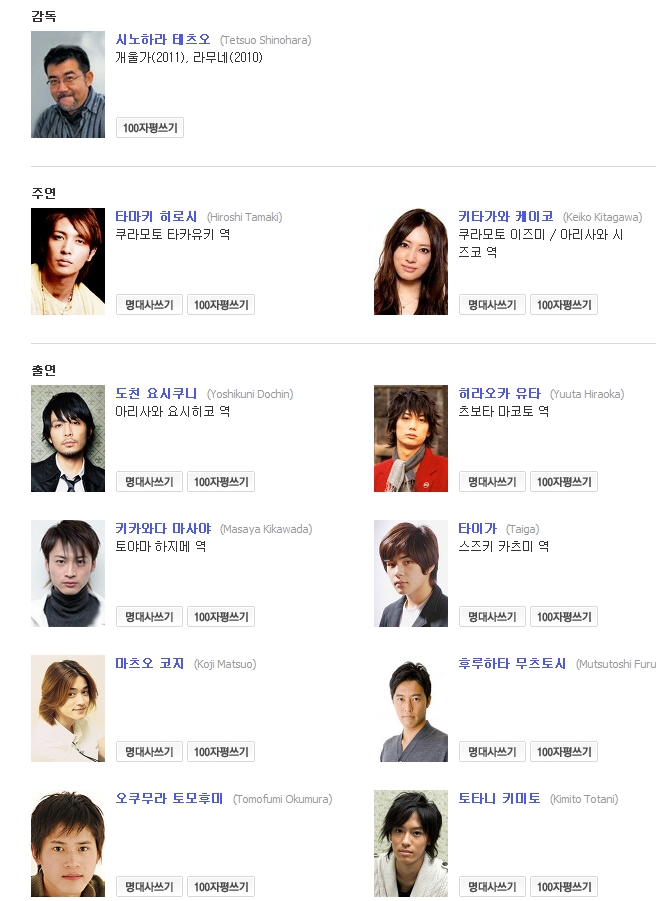The height and width of the screenshot is (901, 656).
Task: Open 후루하타 무츠토시's profile link
Action: tap(513, 664)
